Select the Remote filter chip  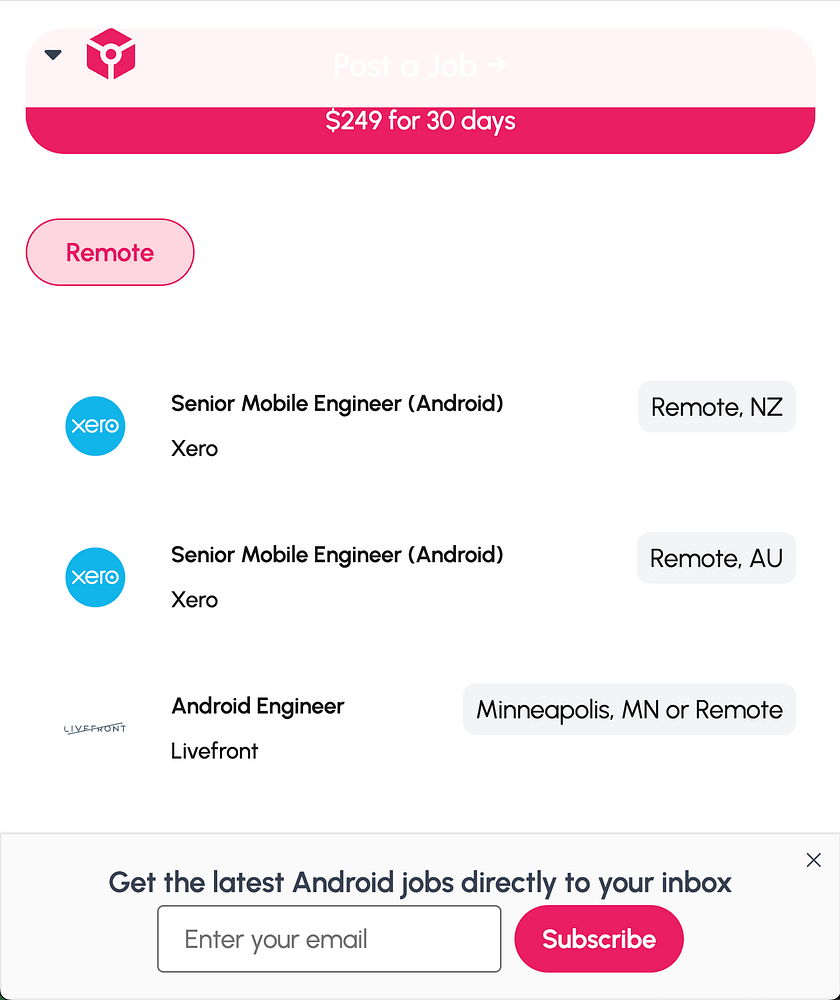click(110, 252)
